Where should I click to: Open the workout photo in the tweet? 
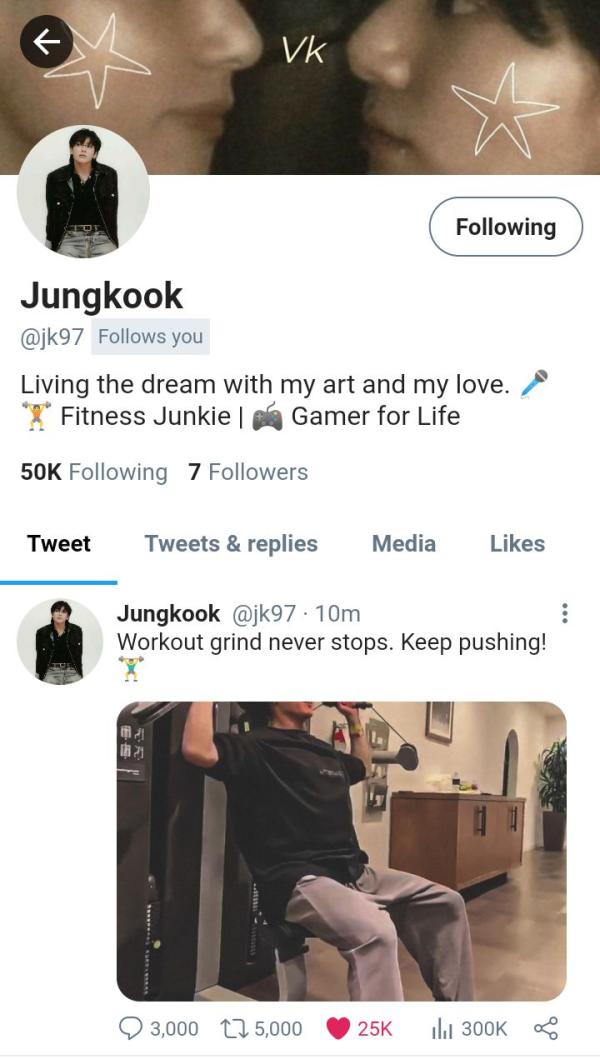(x=341, y=850)
